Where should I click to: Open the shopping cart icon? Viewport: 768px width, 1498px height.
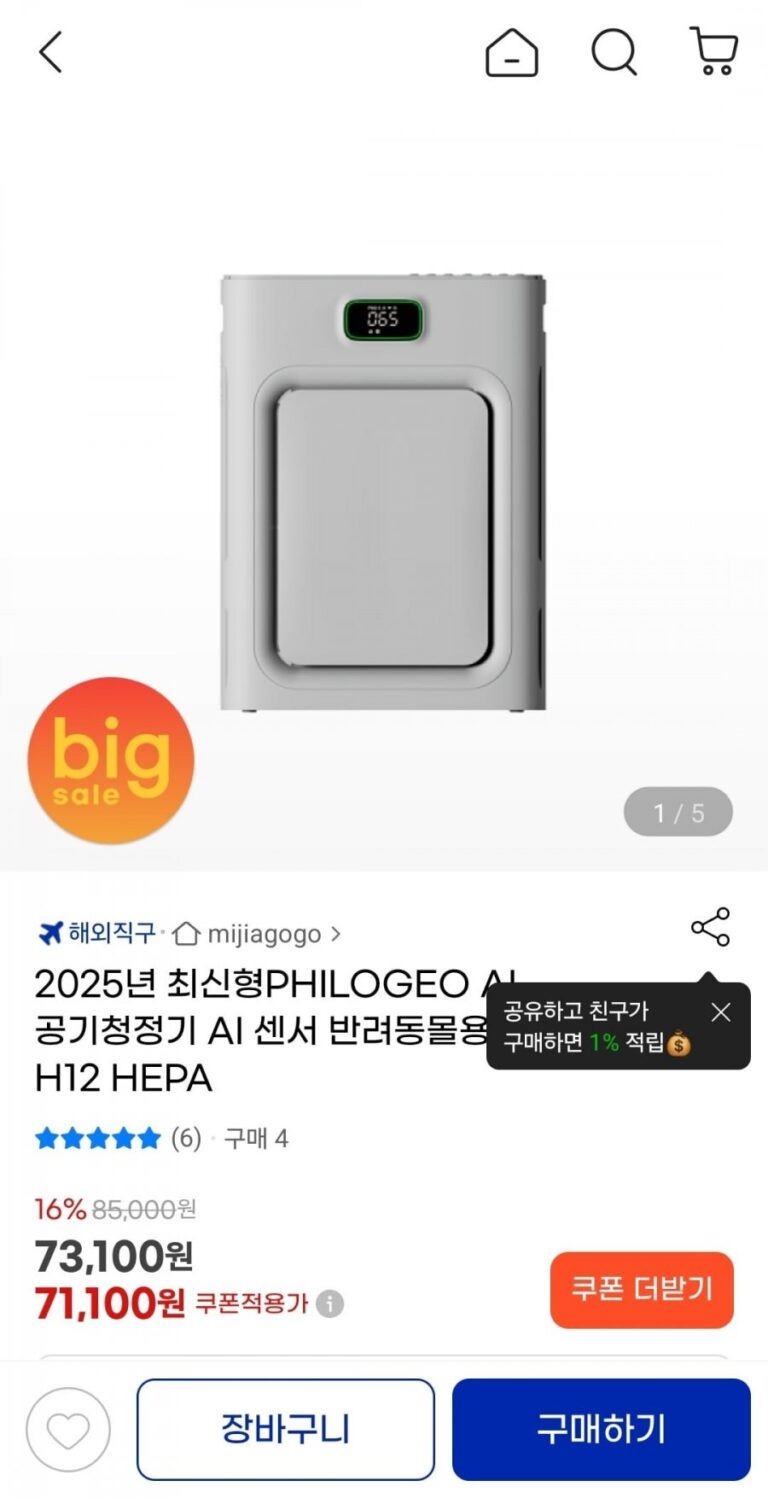coord(714,52)
